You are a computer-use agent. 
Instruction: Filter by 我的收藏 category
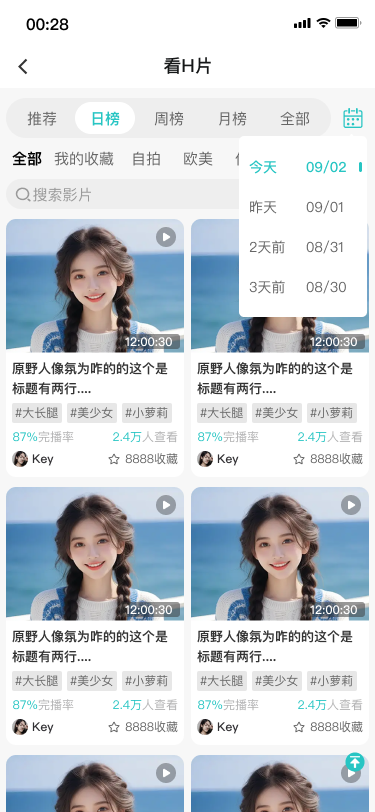(84, 158)
